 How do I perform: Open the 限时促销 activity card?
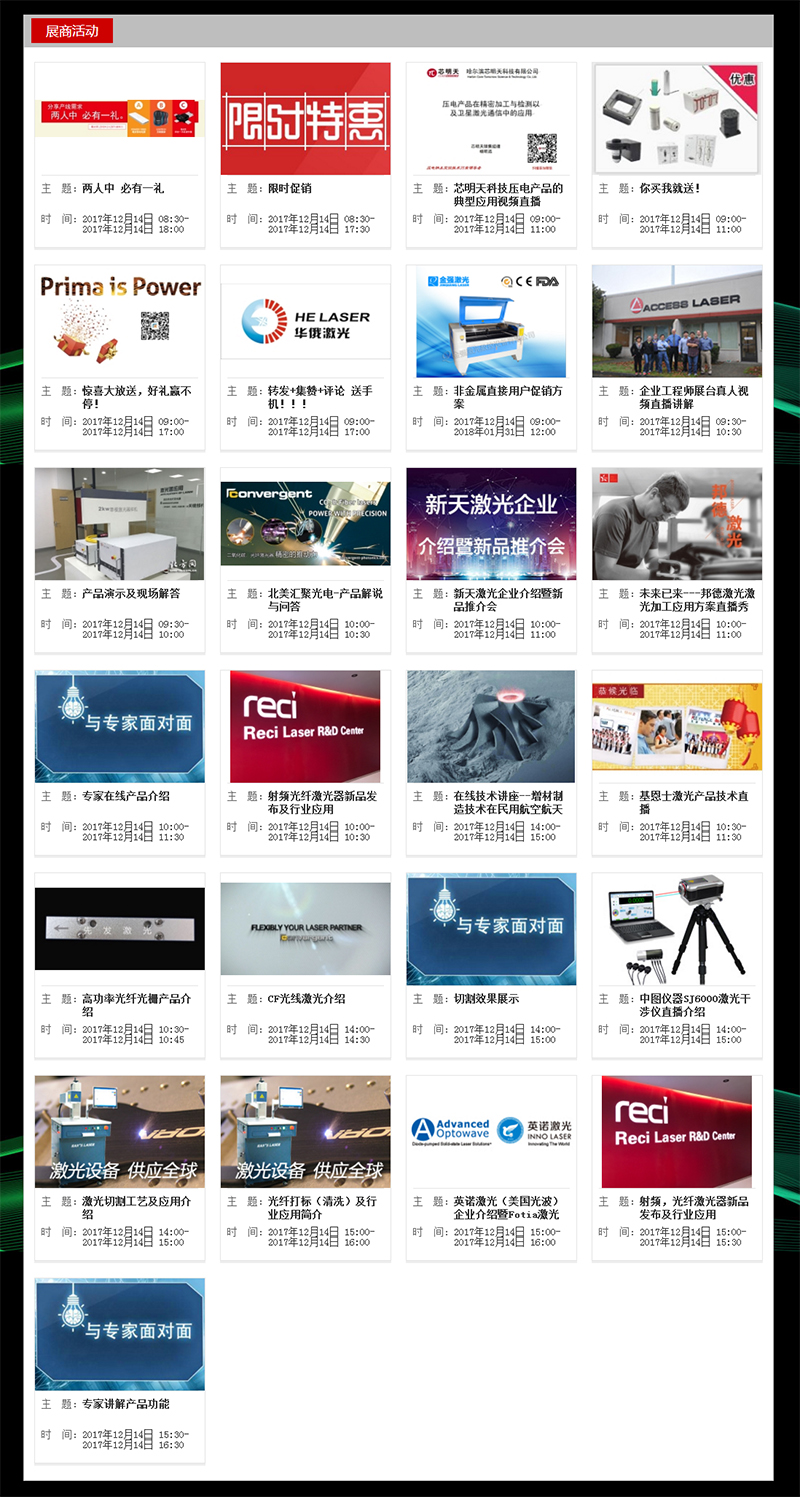click(305, 118)
